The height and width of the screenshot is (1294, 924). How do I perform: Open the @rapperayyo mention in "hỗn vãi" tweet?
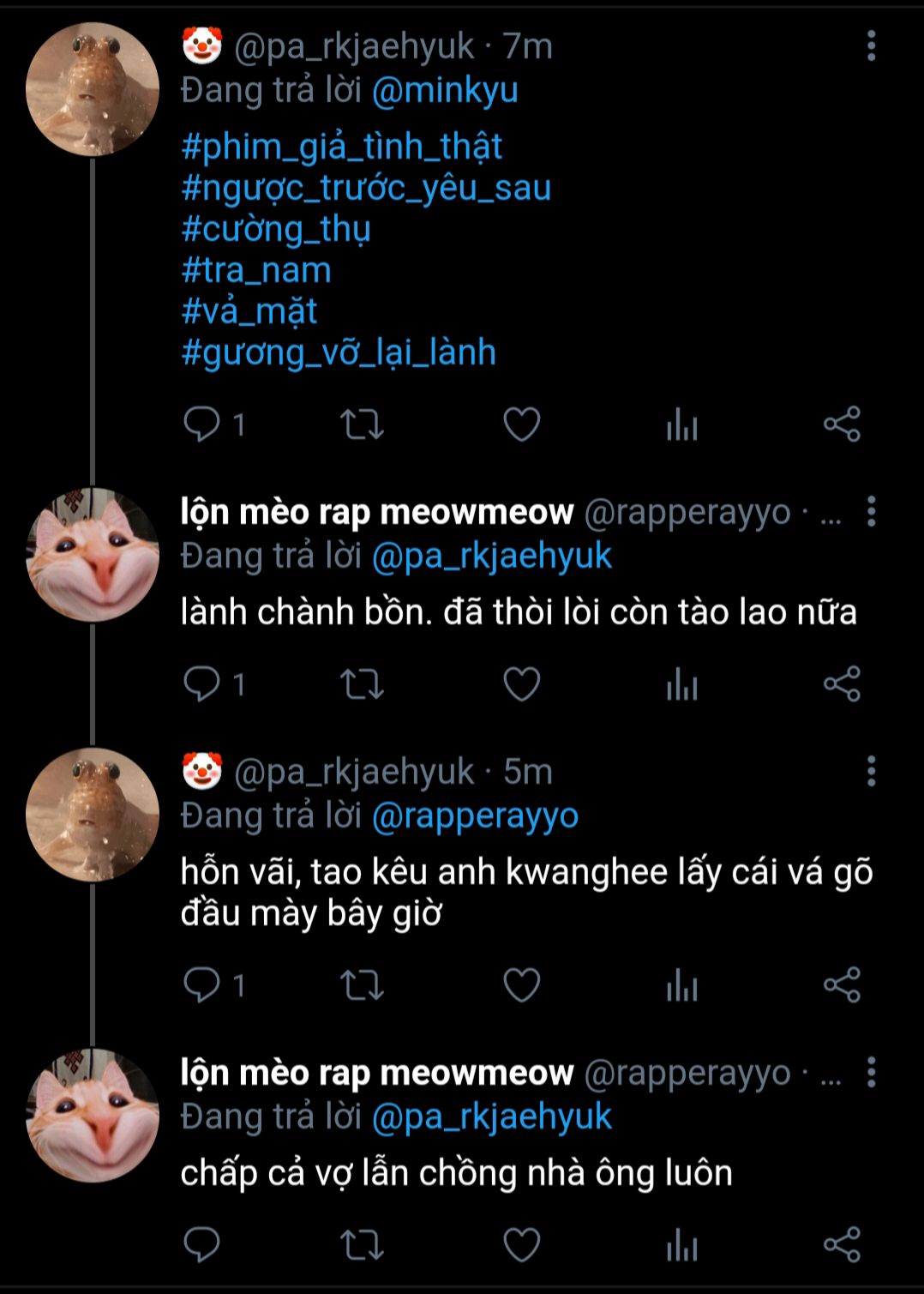point(475,816)
